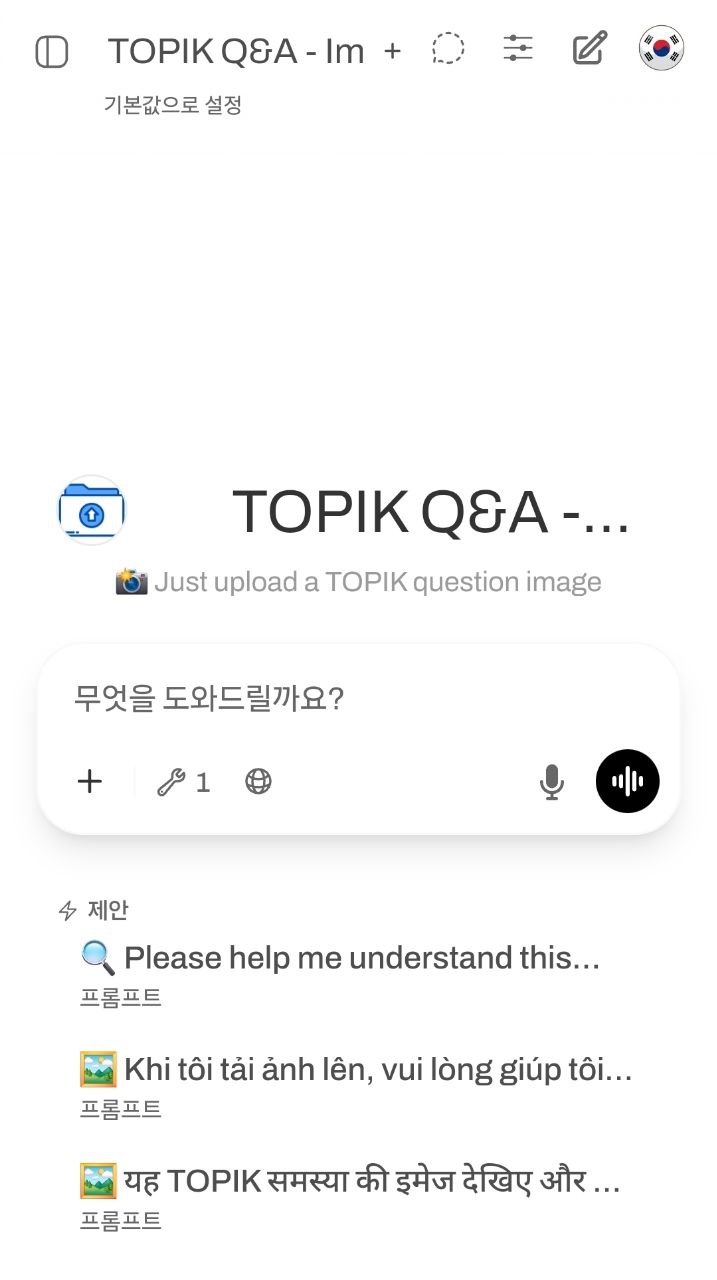Add another model with the plus icon

(392, 51)
